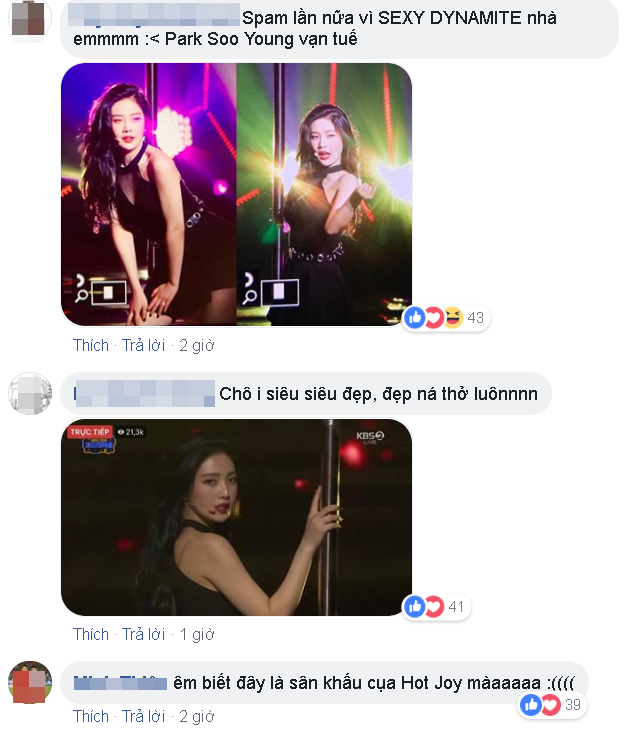Screen dimensions: 633x731
Task: Open the two-photo collage in the first comment
Action: coord(236,195)
